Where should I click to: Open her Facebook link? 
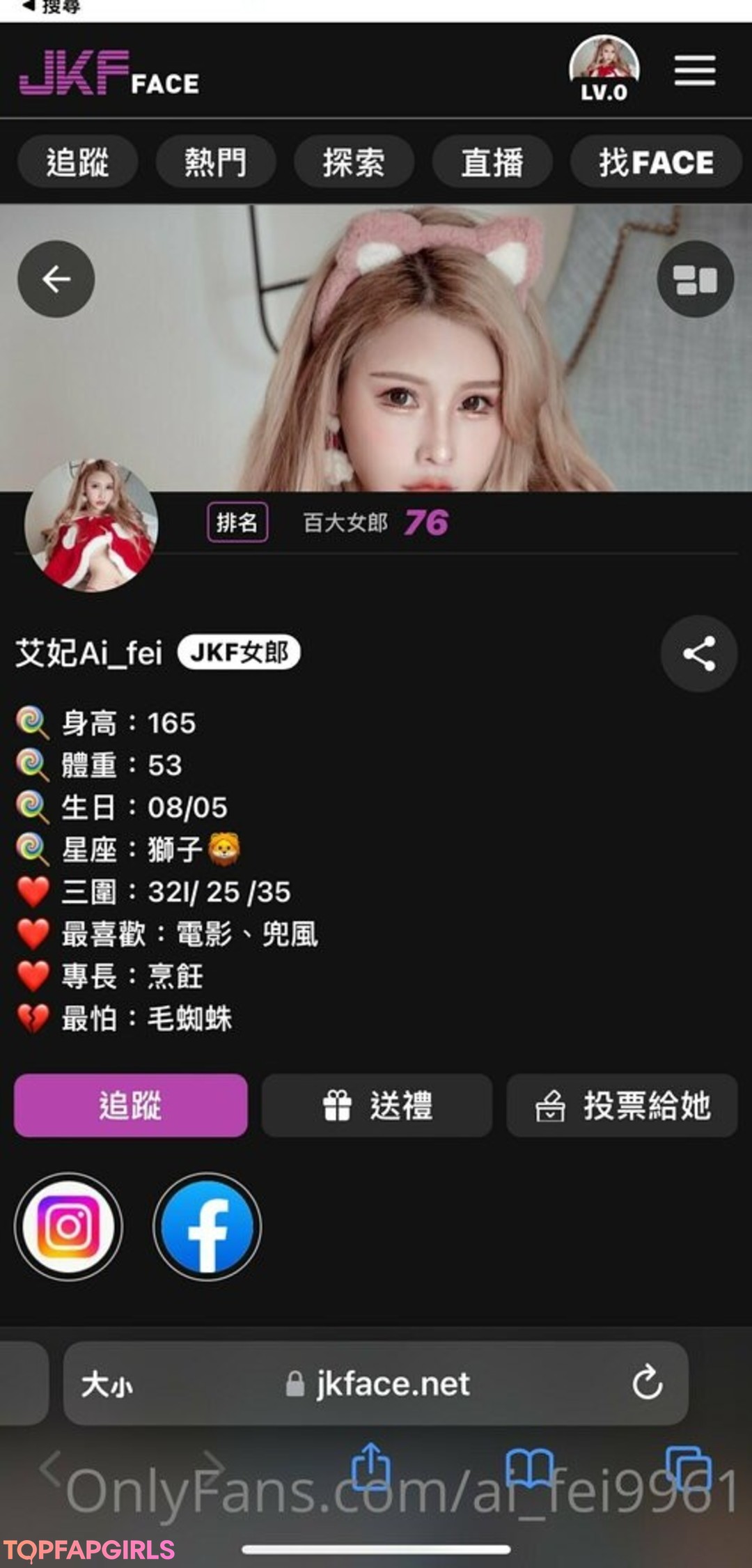click(x=207, y=1227)
